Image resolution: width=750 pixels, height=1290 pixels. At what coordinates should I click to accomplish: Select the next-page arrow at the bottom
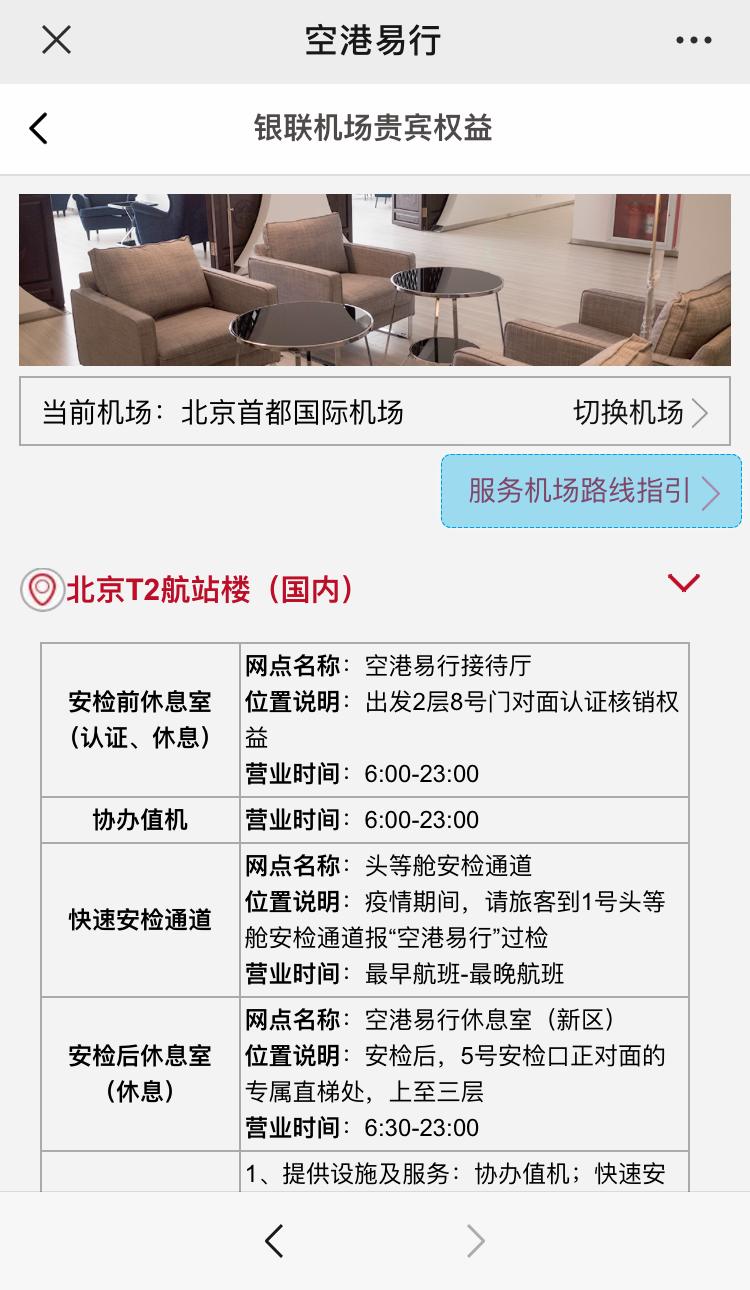[x=475, y=1240]
